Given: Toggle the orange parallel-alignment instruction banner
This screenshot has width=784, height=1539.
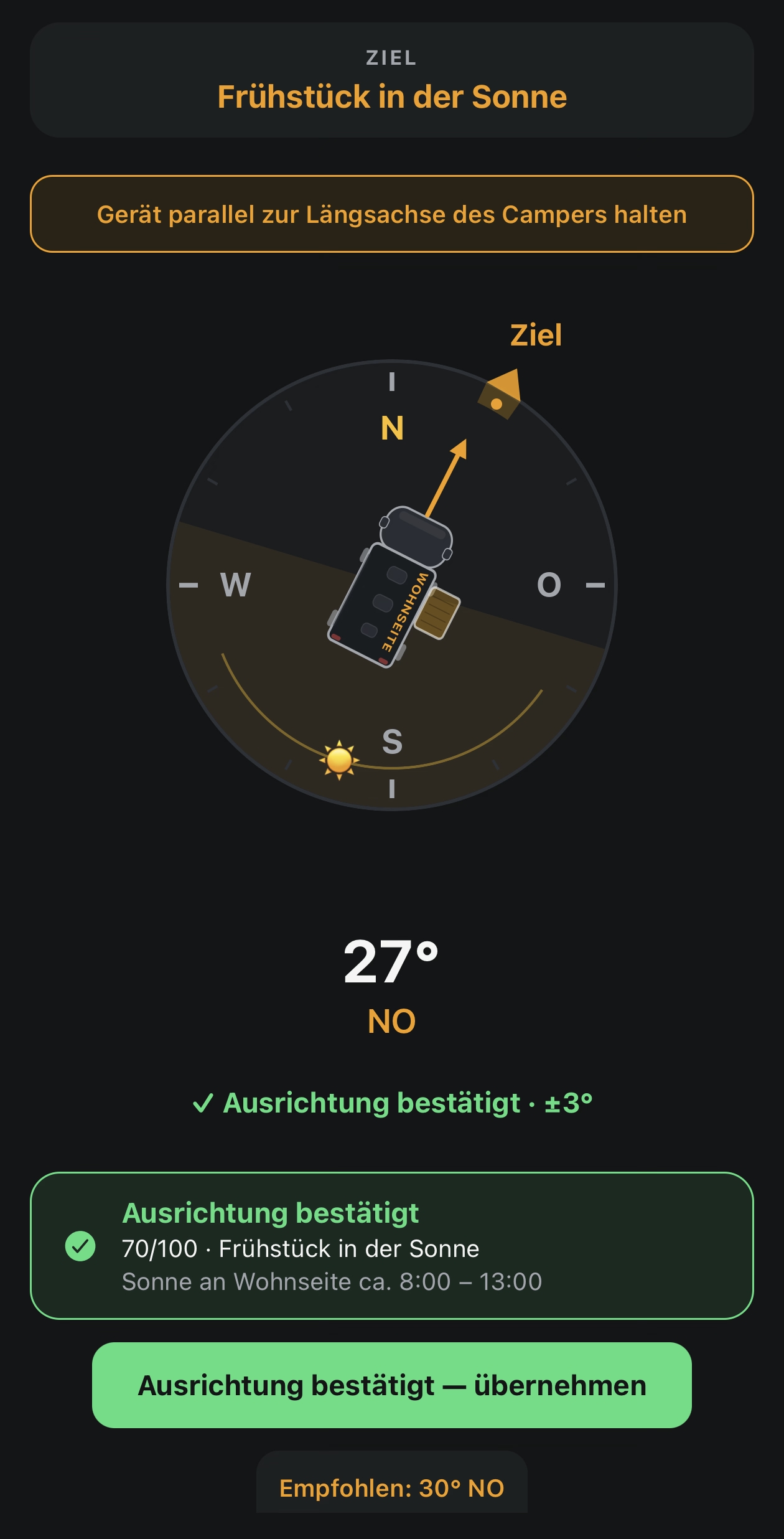Looking at the screenshot, I should (392, 214).
